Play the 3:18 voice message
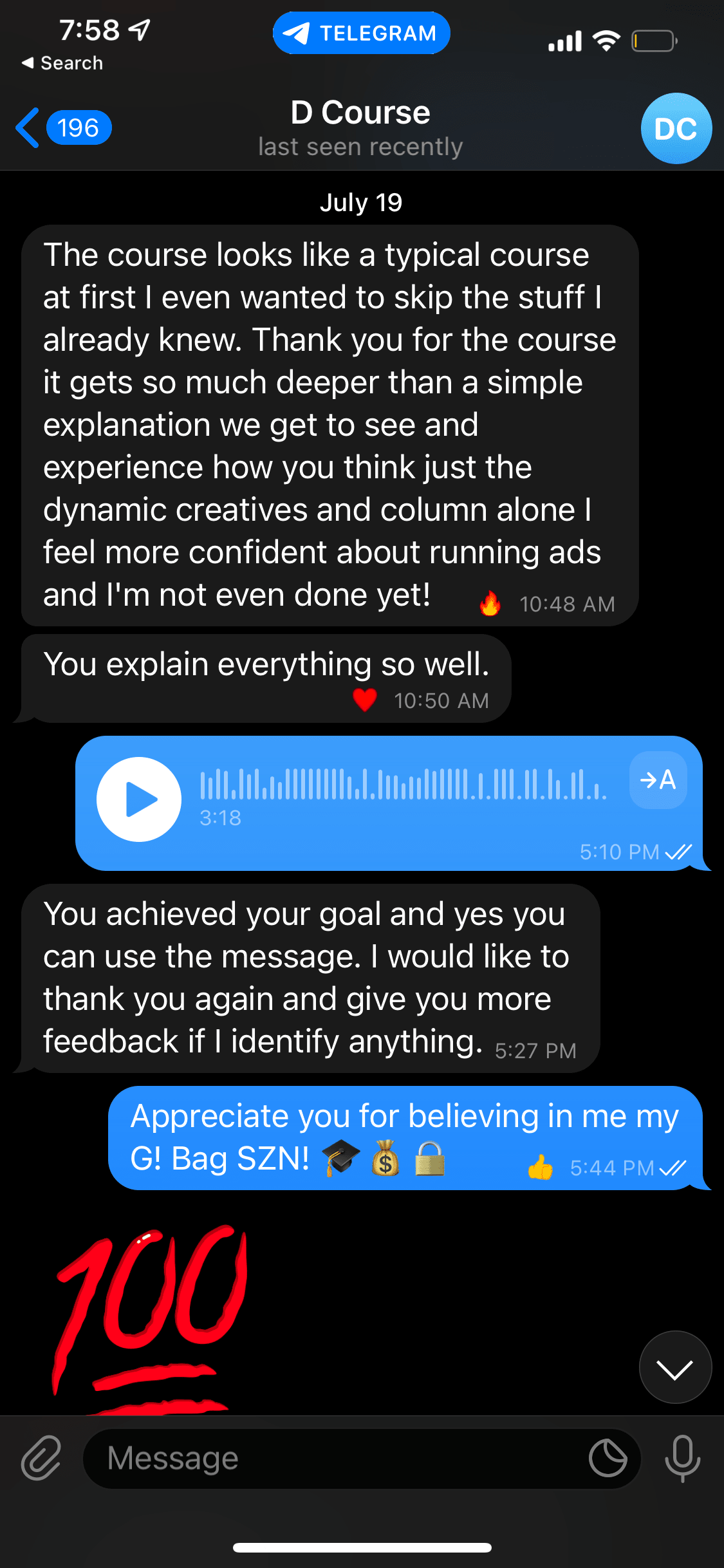 click(139, 799)
